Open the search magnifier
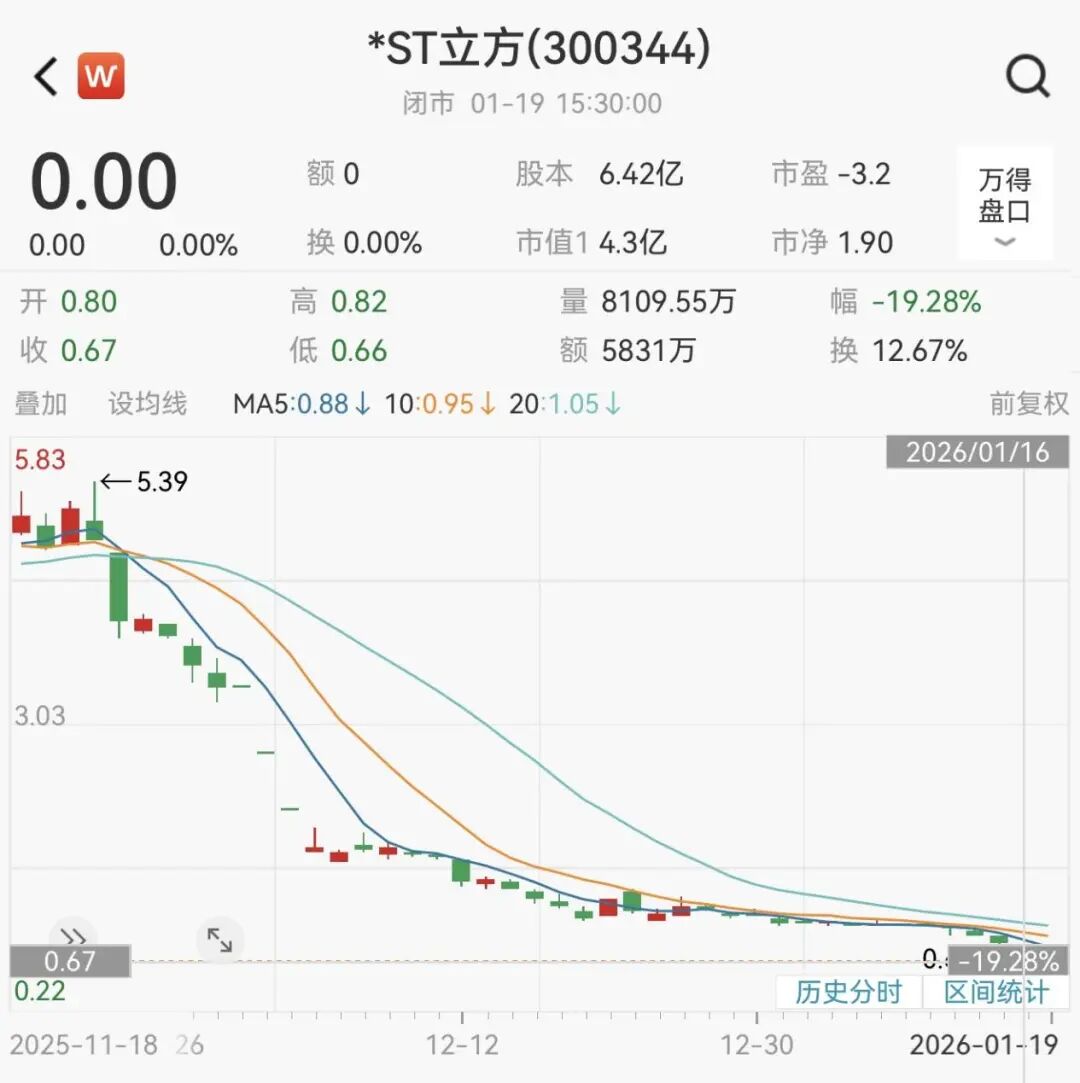 (x=1027, y=76)
